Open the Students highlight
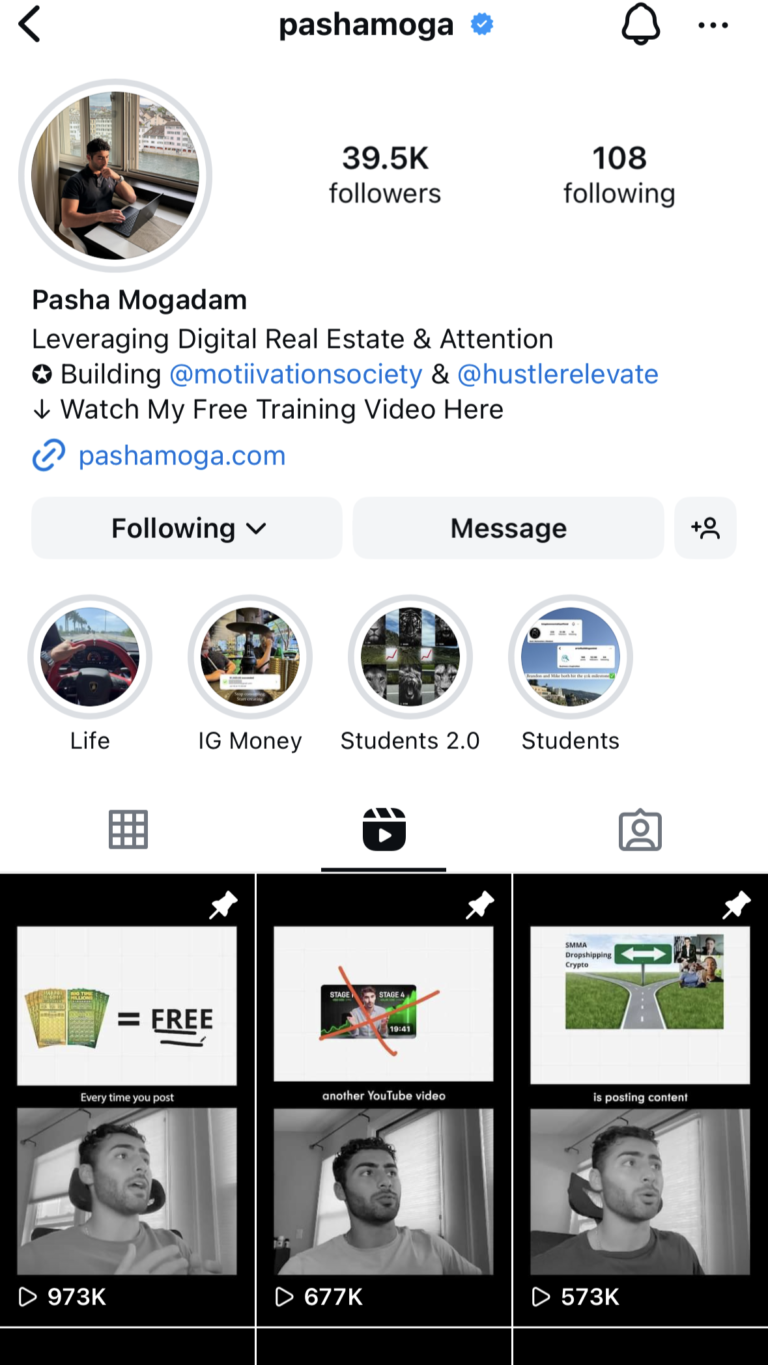768x1365 pixels. click(570, 657)
